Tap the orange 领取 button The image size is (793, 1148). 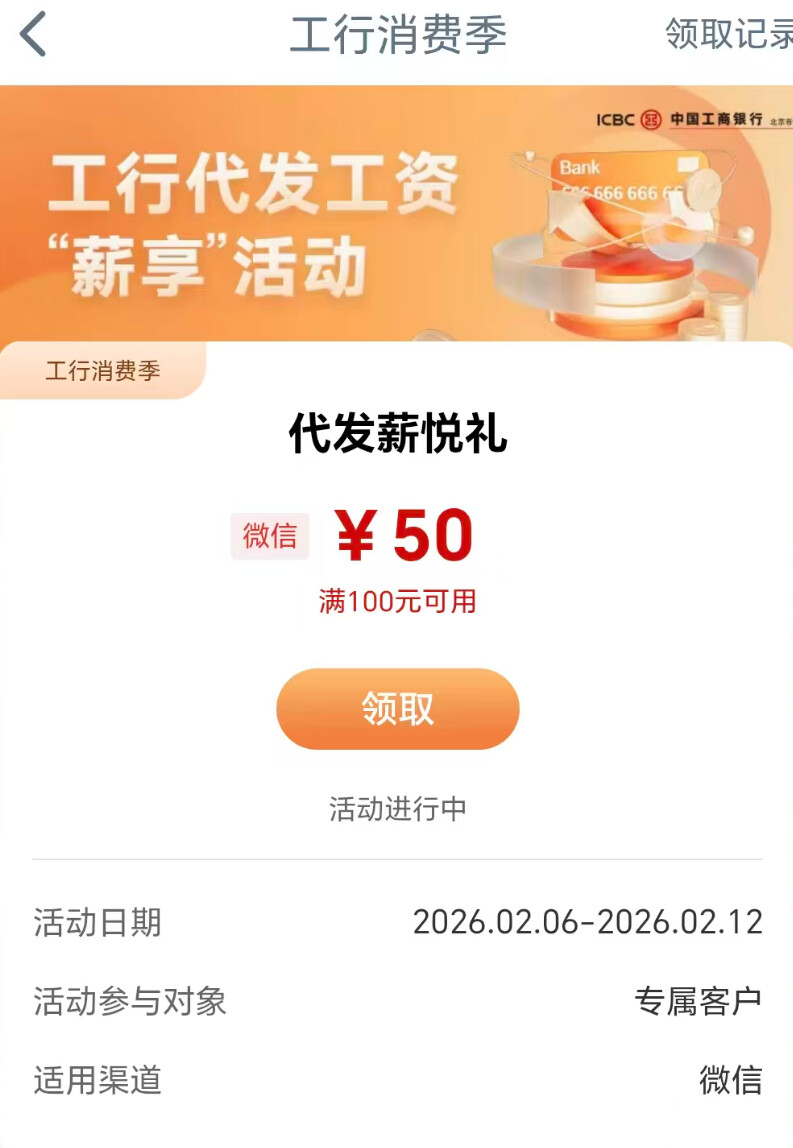[x=398, y=708]
